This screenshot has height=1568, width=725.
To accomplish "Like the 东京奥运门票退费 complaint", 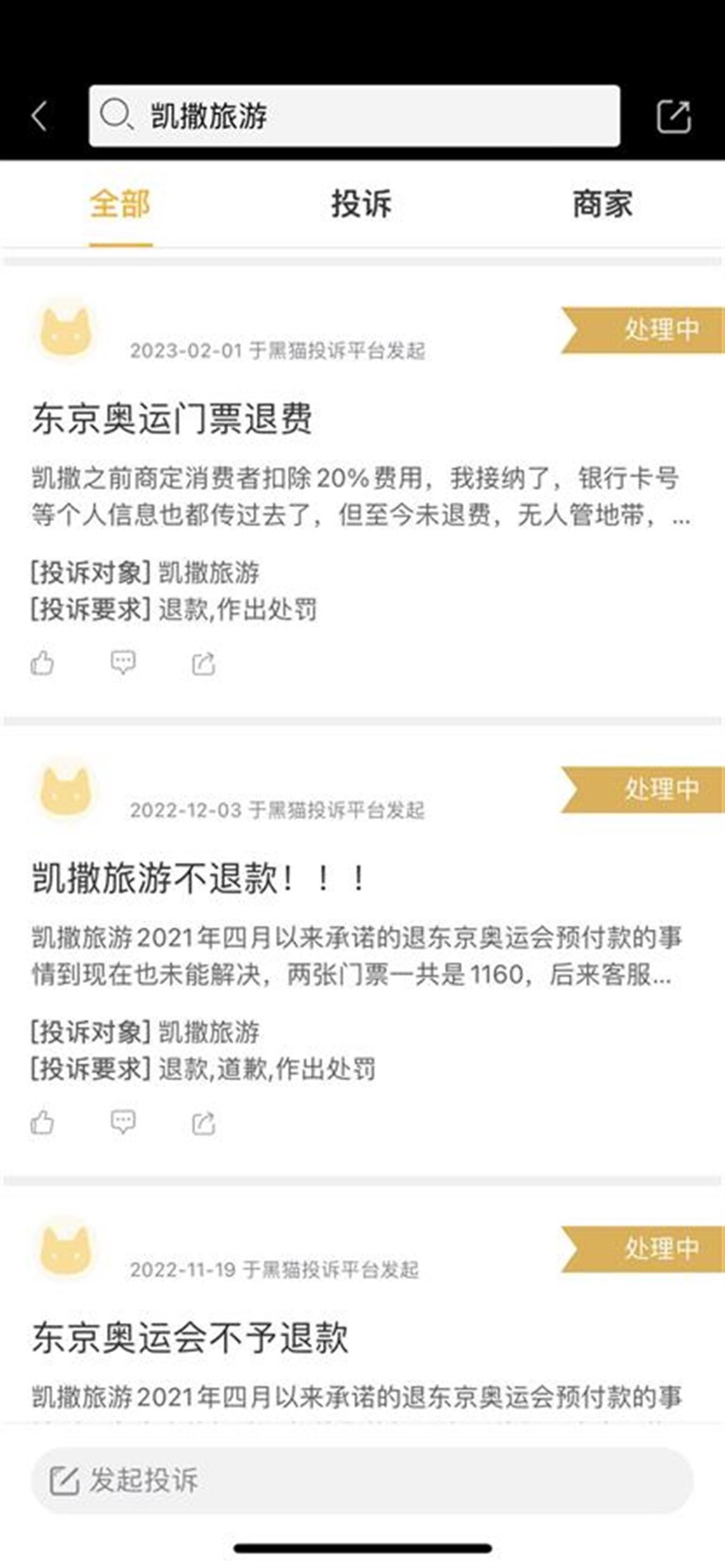I will [42, 663].
